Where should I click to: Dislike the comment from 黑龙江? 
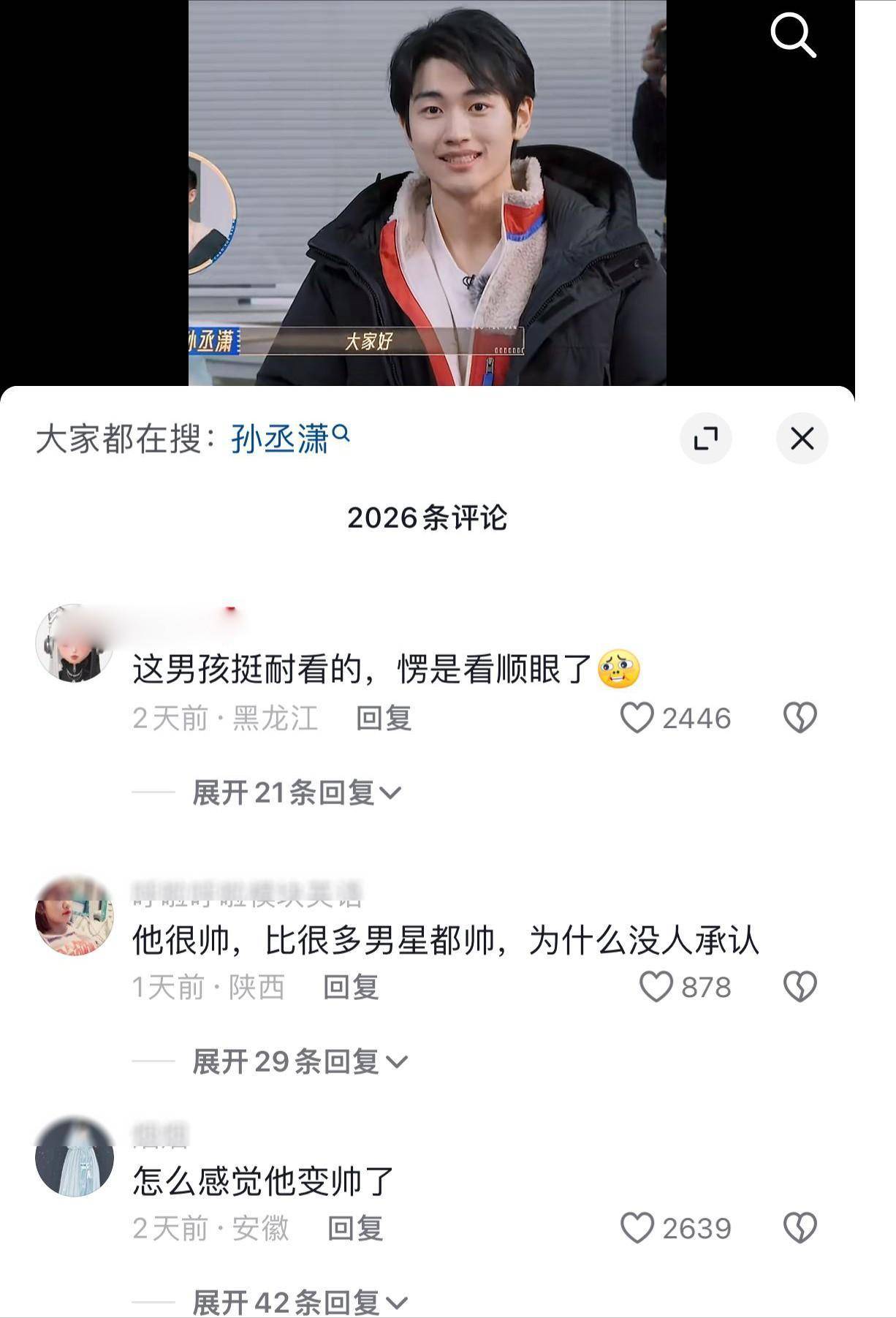pos(800,718)
